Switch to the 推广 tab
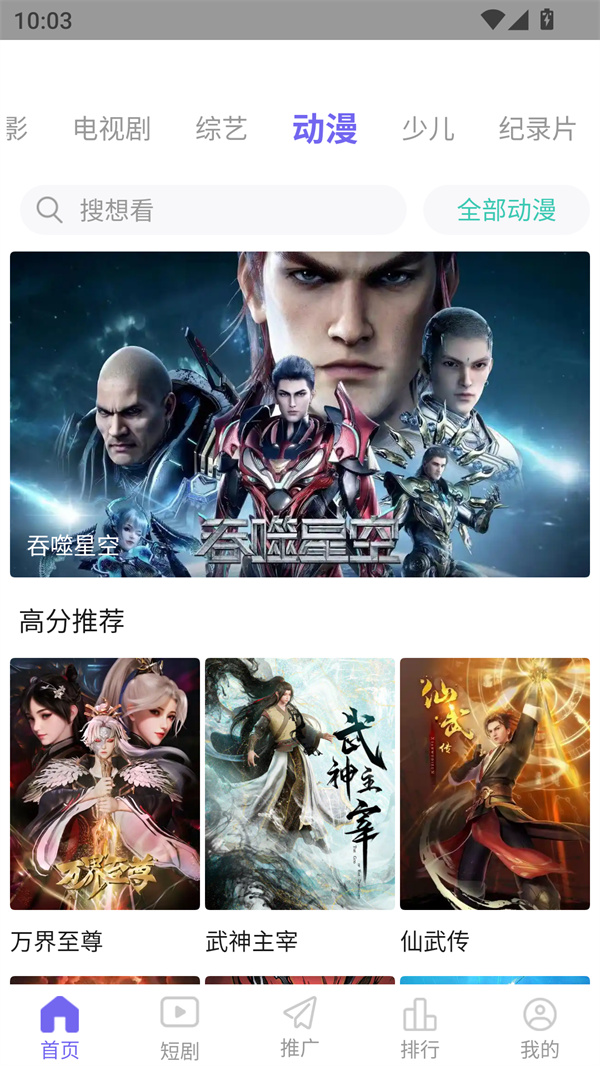Screen dimensions: 600x1066 point(300,1027)
